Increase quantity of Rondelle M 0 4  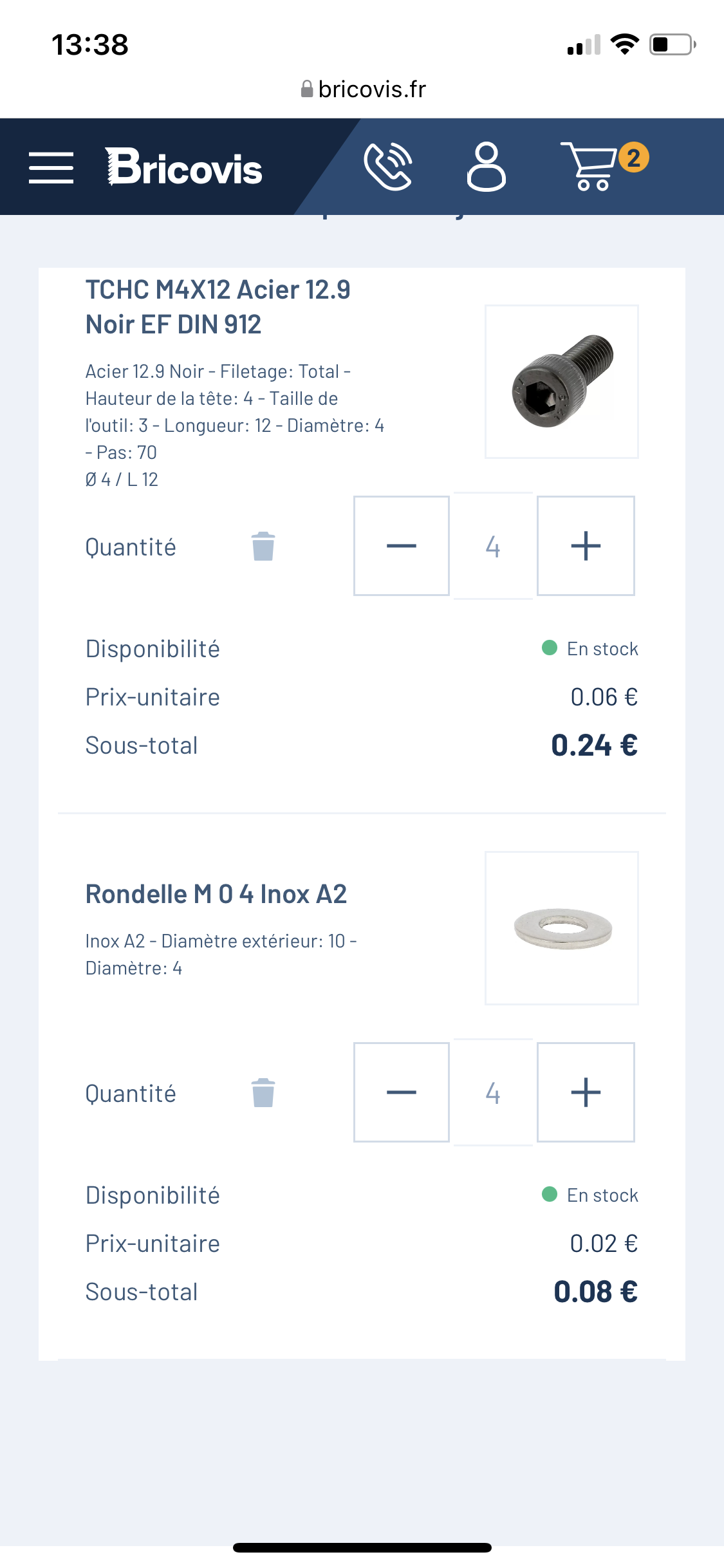coord(586,1092)
